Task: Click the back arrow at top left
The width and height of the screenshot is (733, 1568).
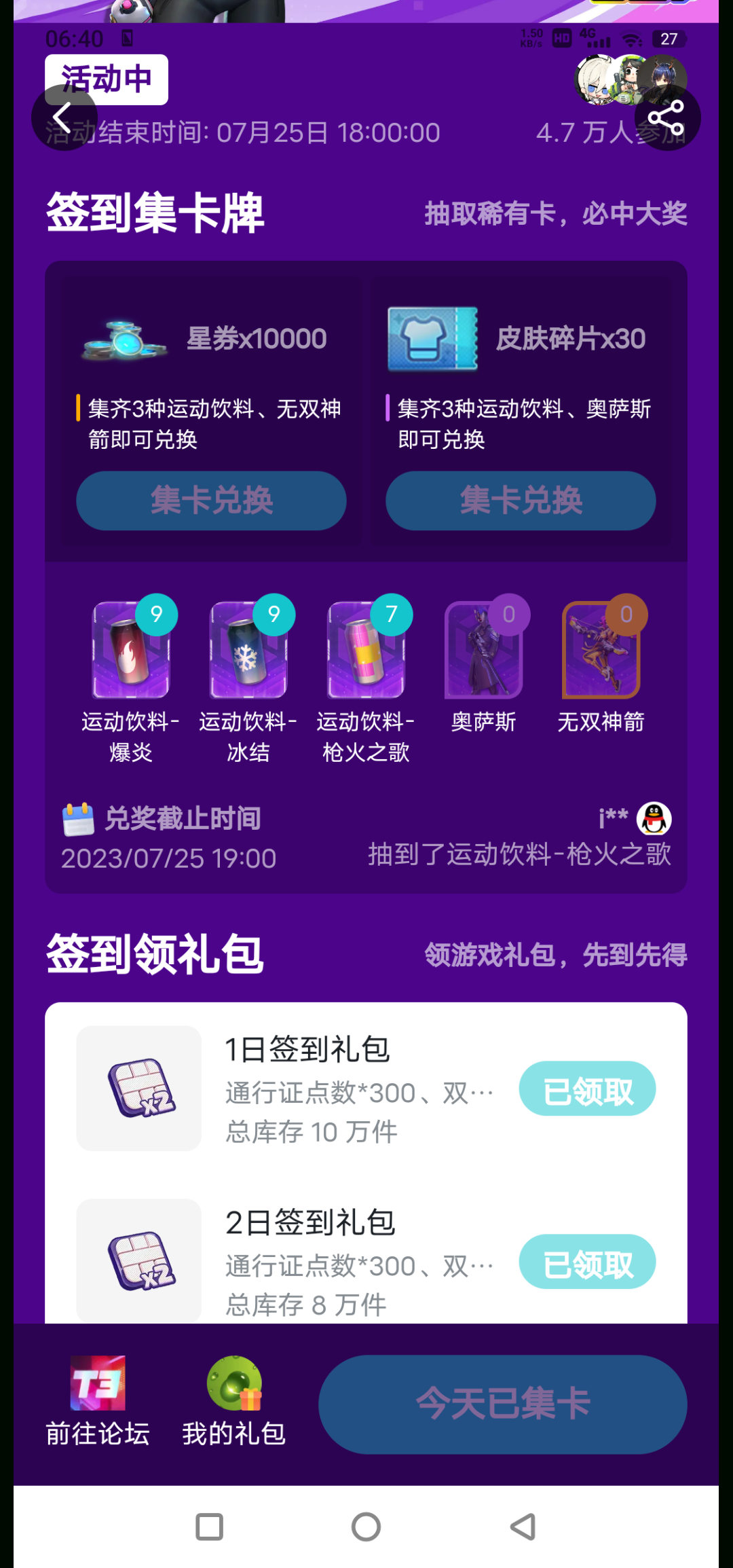Action: [x=64, y=117]
